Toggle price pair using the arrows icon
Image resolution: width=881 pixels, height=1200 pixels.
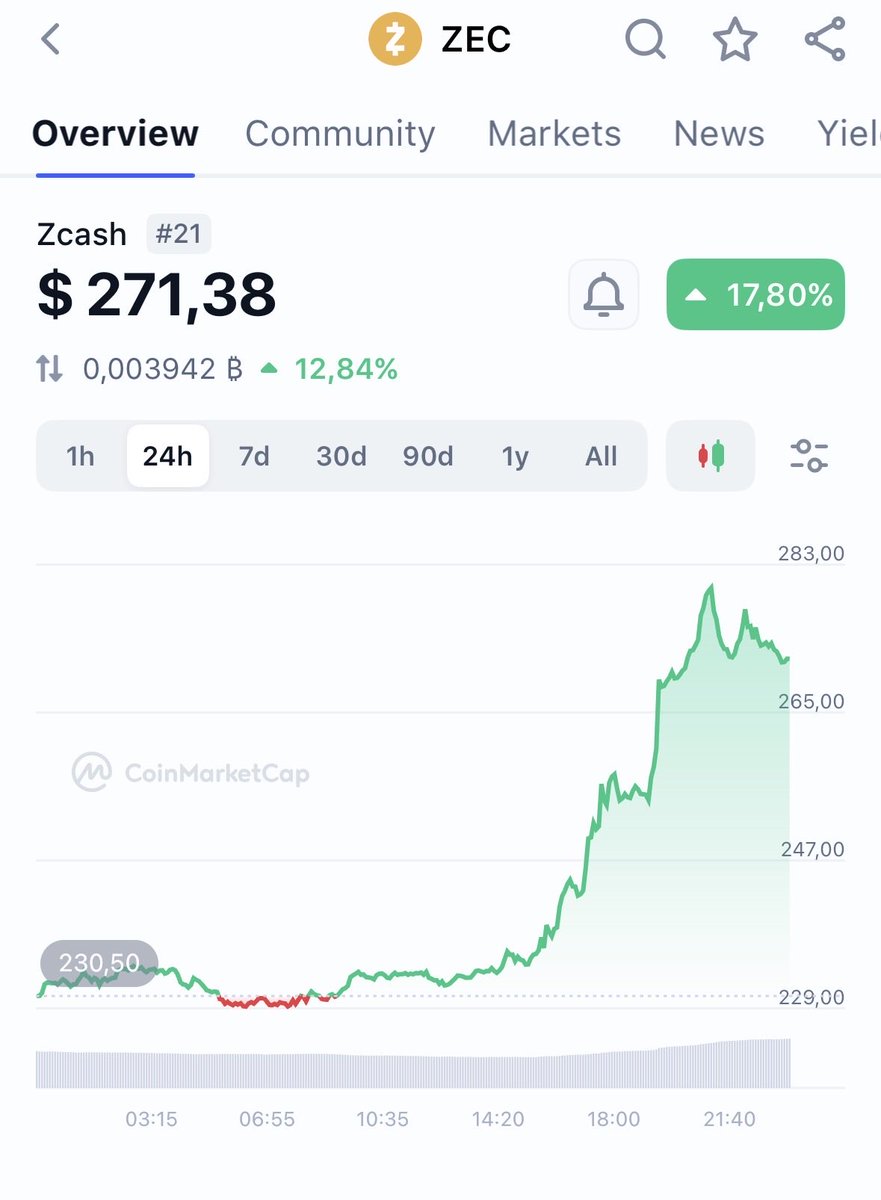click(x=50, y=370)
